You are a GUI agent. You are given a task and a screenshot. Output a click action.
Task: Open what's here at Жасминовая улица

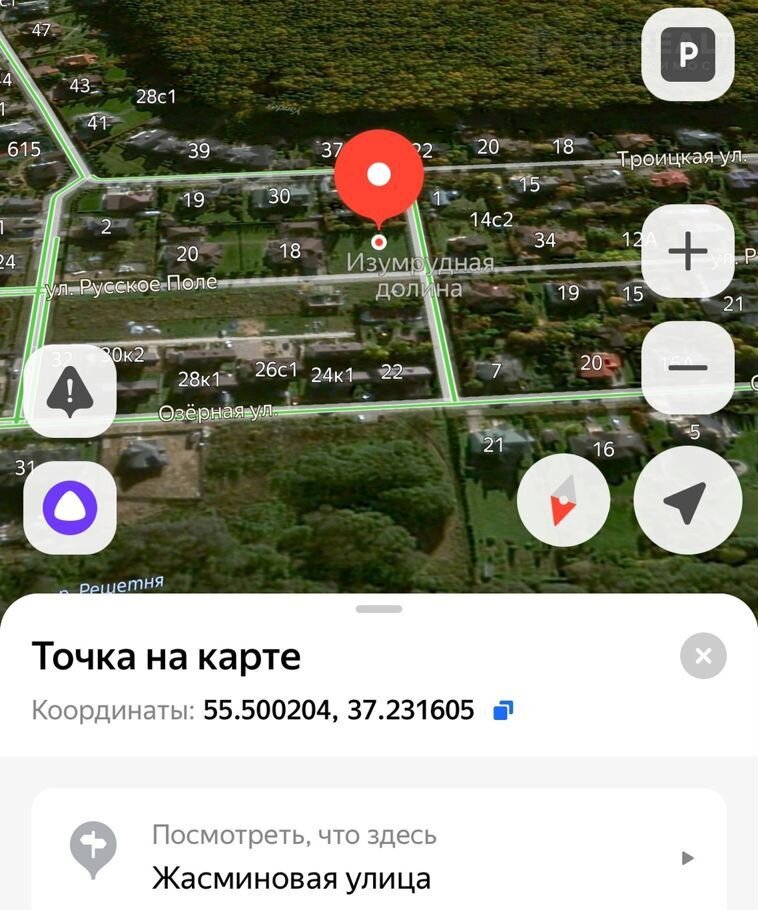pyautogui.click(x=379, y=857)
